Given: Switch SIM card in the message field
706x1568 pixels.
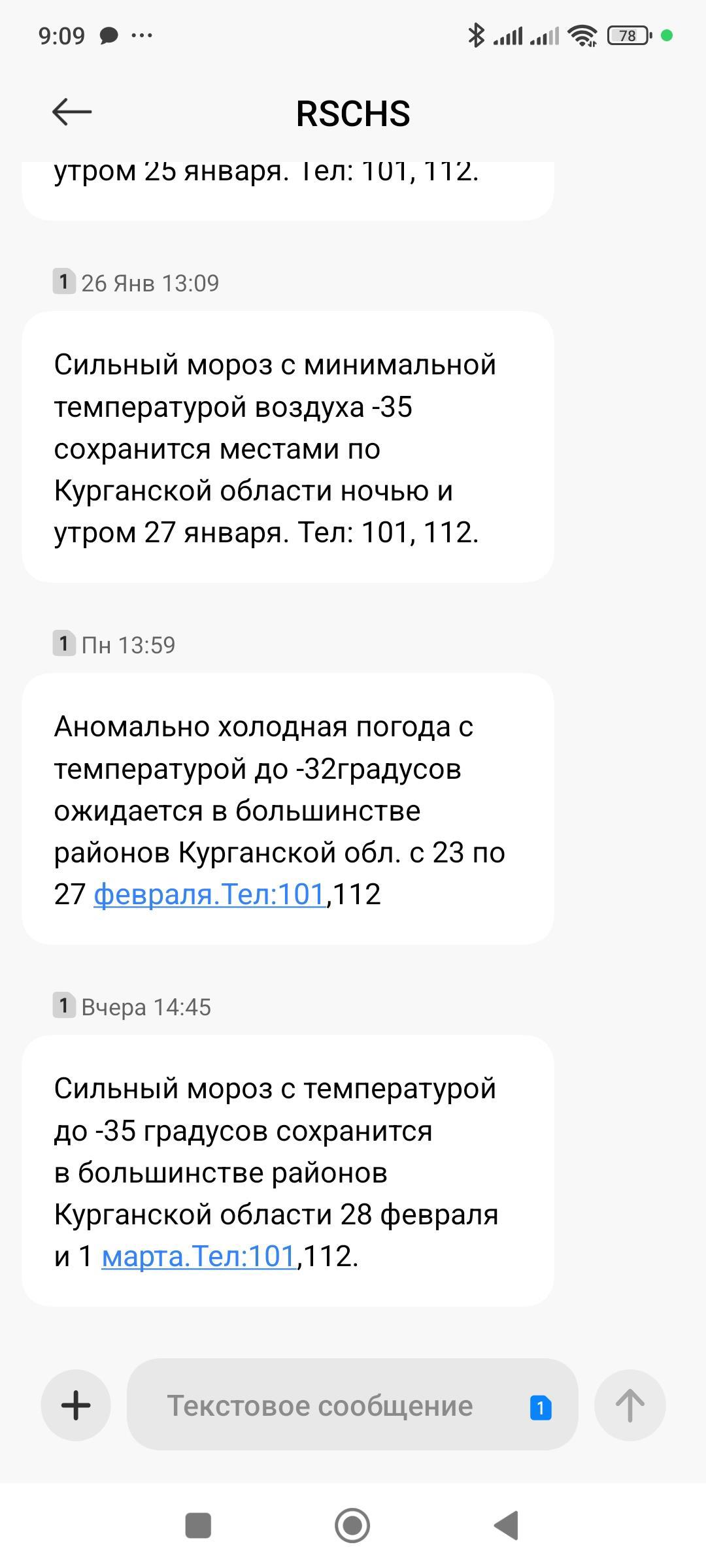Looking at the screenshot, I should [x=541, y=1407].
